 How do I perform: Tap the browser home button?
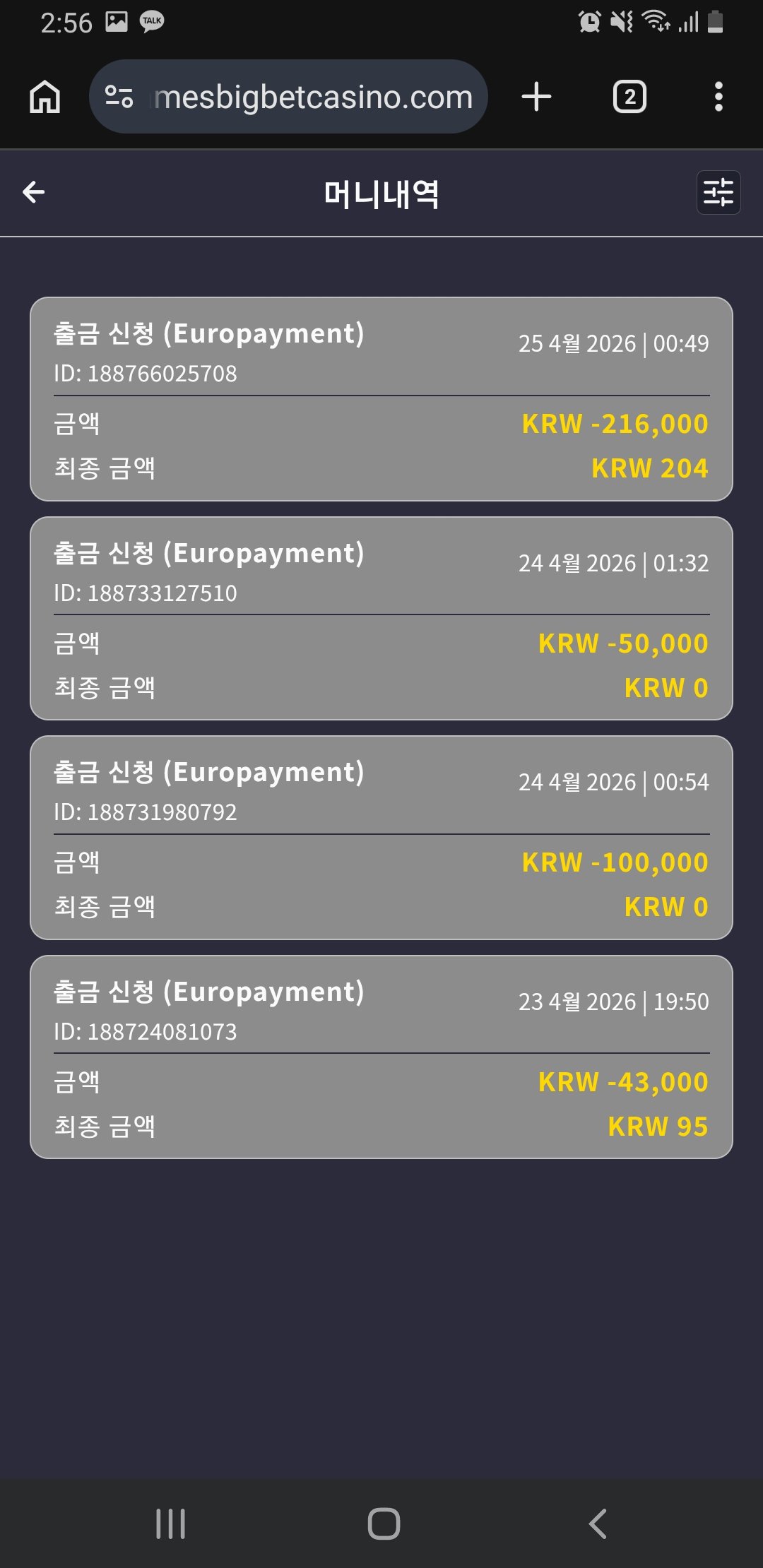pyautogui.click(x=45, y=97)
